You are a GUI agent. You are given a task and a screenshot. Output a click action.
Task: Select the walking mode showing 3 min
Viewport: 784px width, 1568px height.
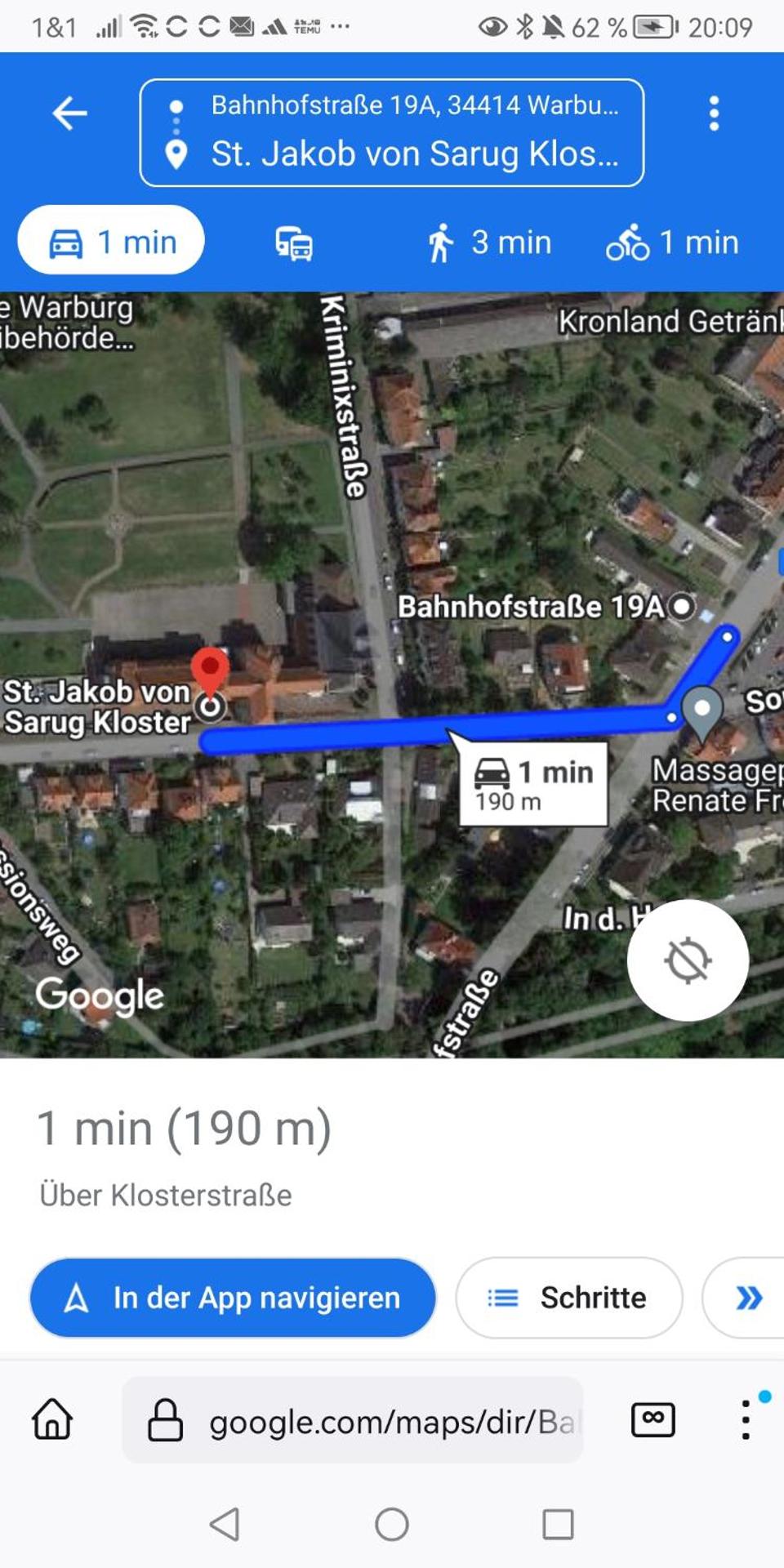491,241
